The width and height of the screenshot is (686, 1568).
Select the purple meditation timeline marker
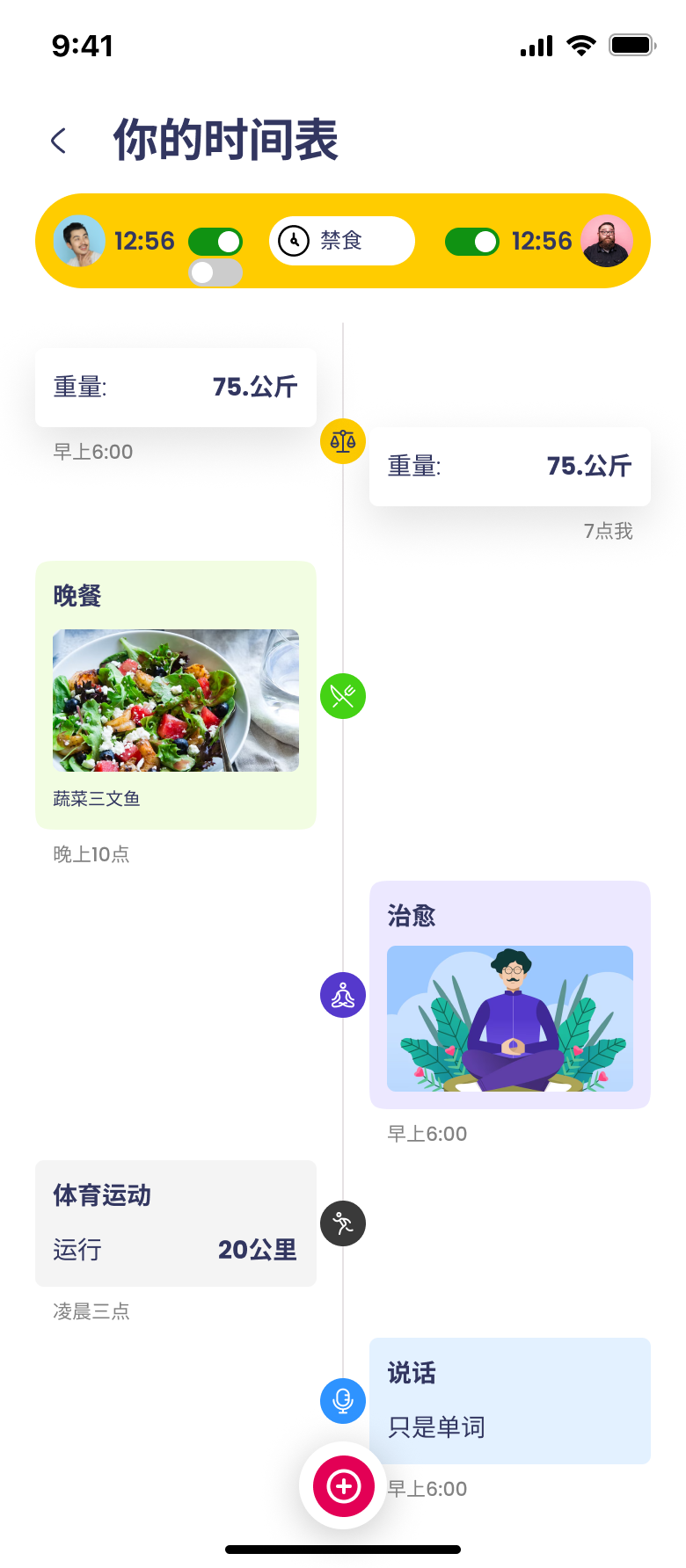pyautogui.click(x=343, y=995)
